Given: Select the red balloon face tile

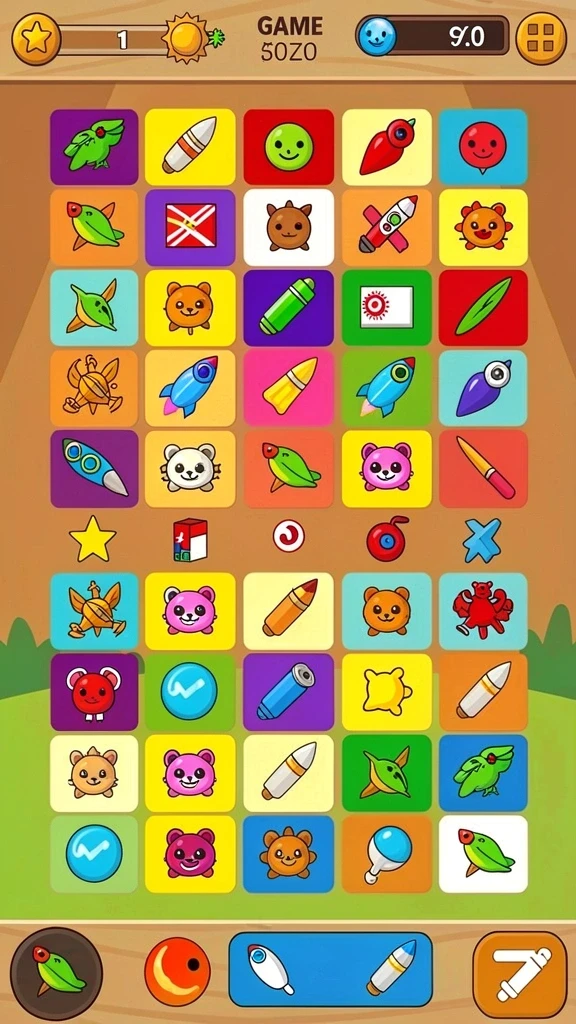Looking at the screenshot, I should coord(483,147).
